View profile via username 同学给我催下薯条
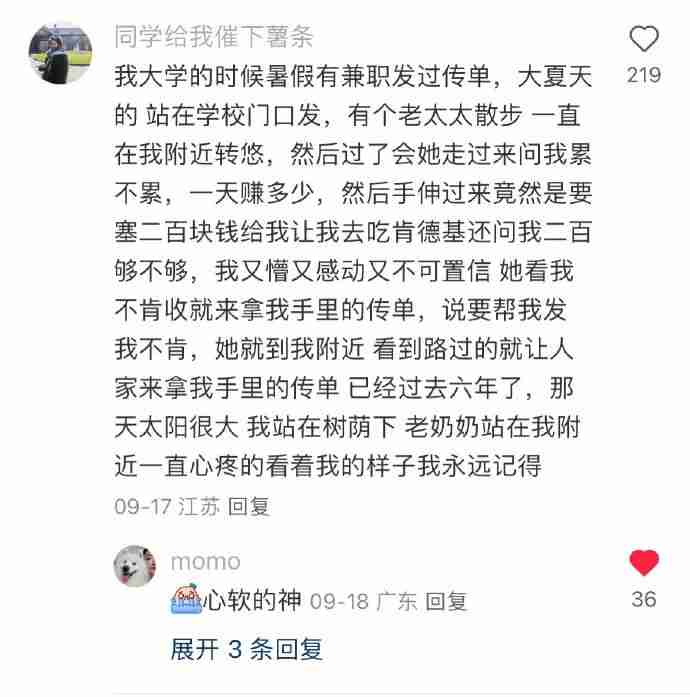Screen dimensions: 690x697 coord(214,37)
